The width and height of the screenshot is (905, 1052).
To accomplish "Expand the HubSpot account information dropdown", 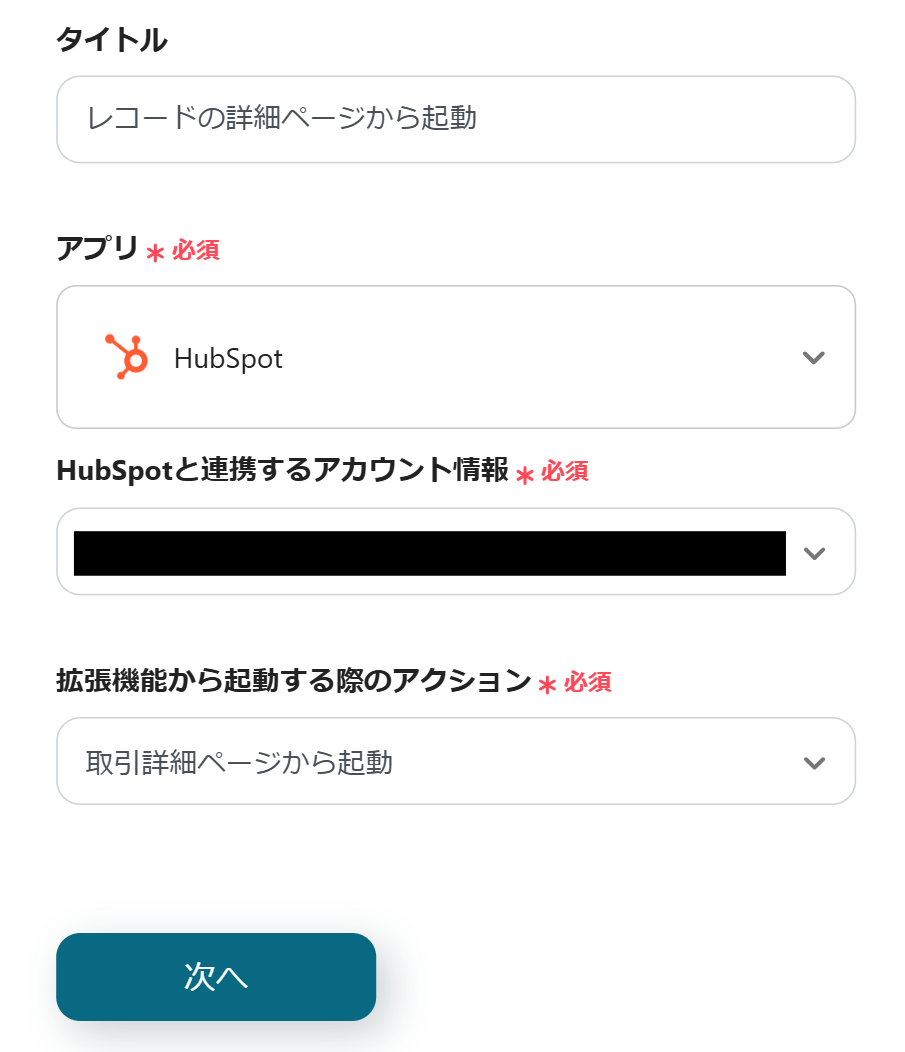I will point(455,552).
